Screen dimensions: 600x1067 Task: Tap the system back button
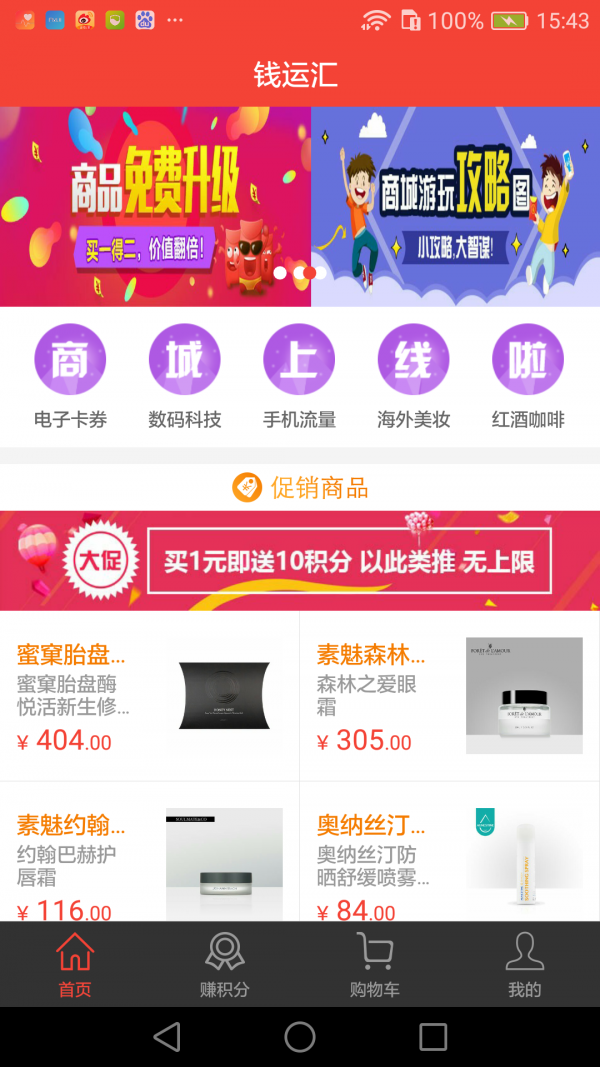[167, 1036]
